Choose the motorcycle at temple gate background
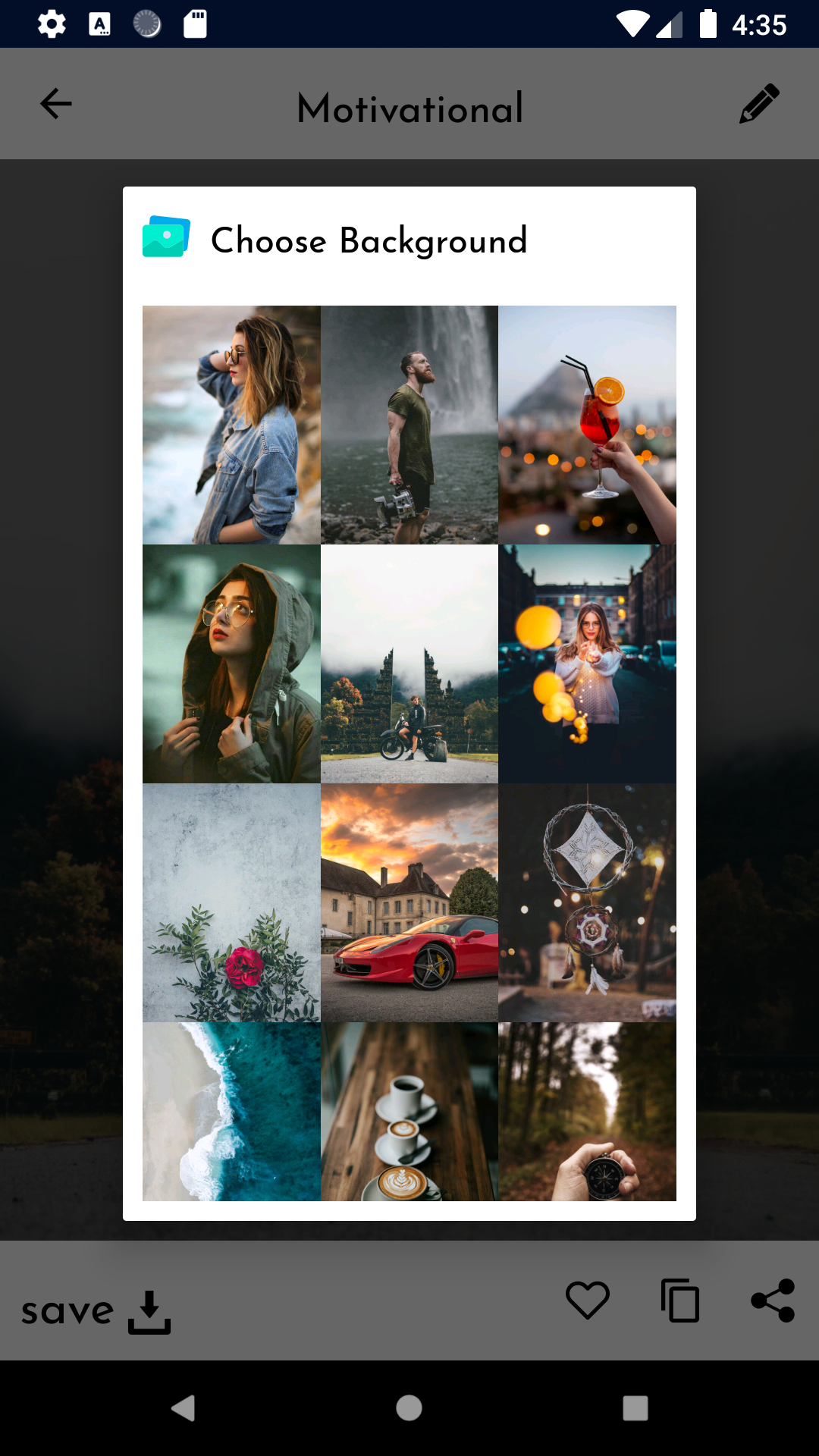 coord(409,664)
